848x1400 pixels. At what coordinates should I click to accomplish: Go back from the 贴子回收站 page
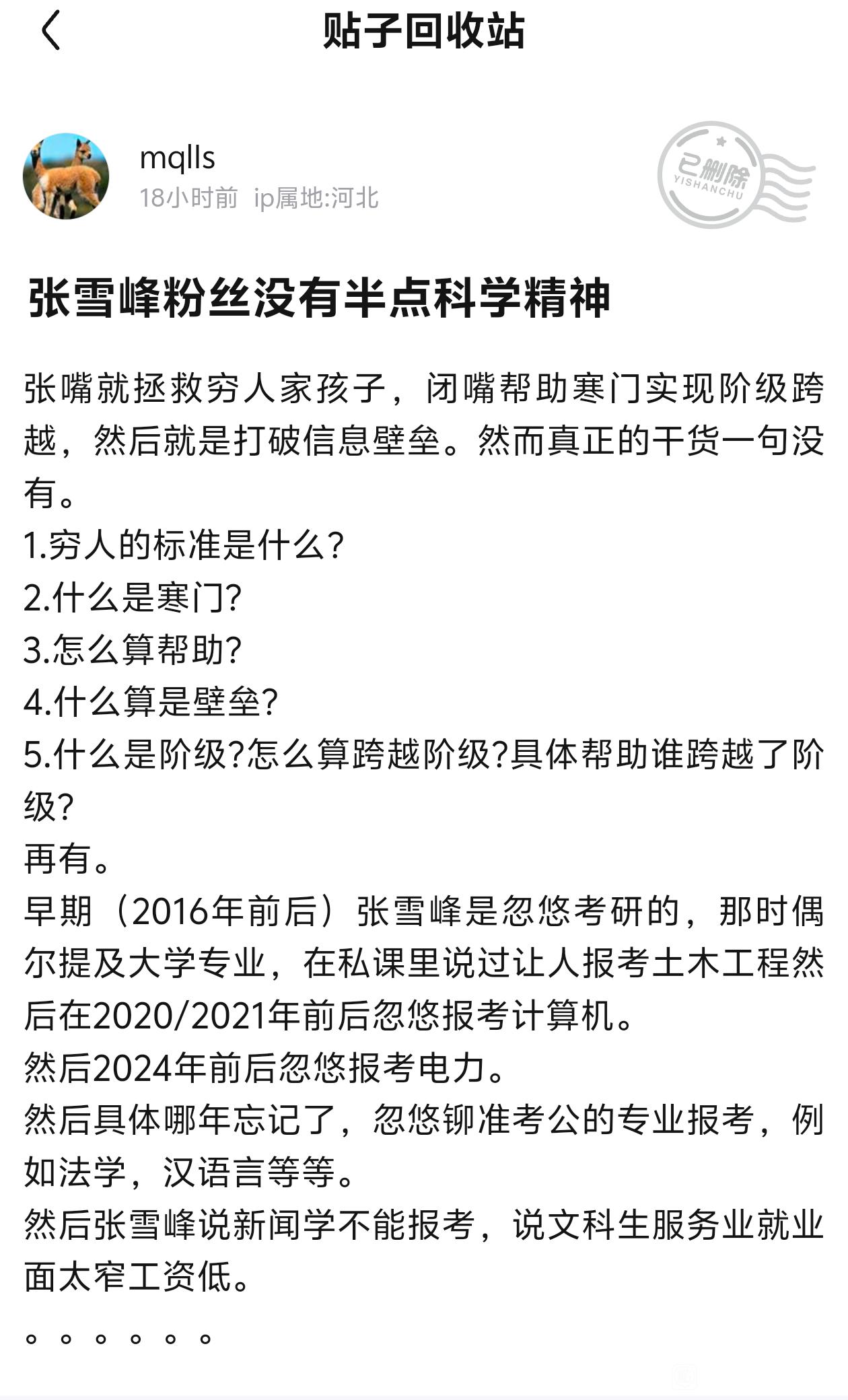[x=50, y=30]
